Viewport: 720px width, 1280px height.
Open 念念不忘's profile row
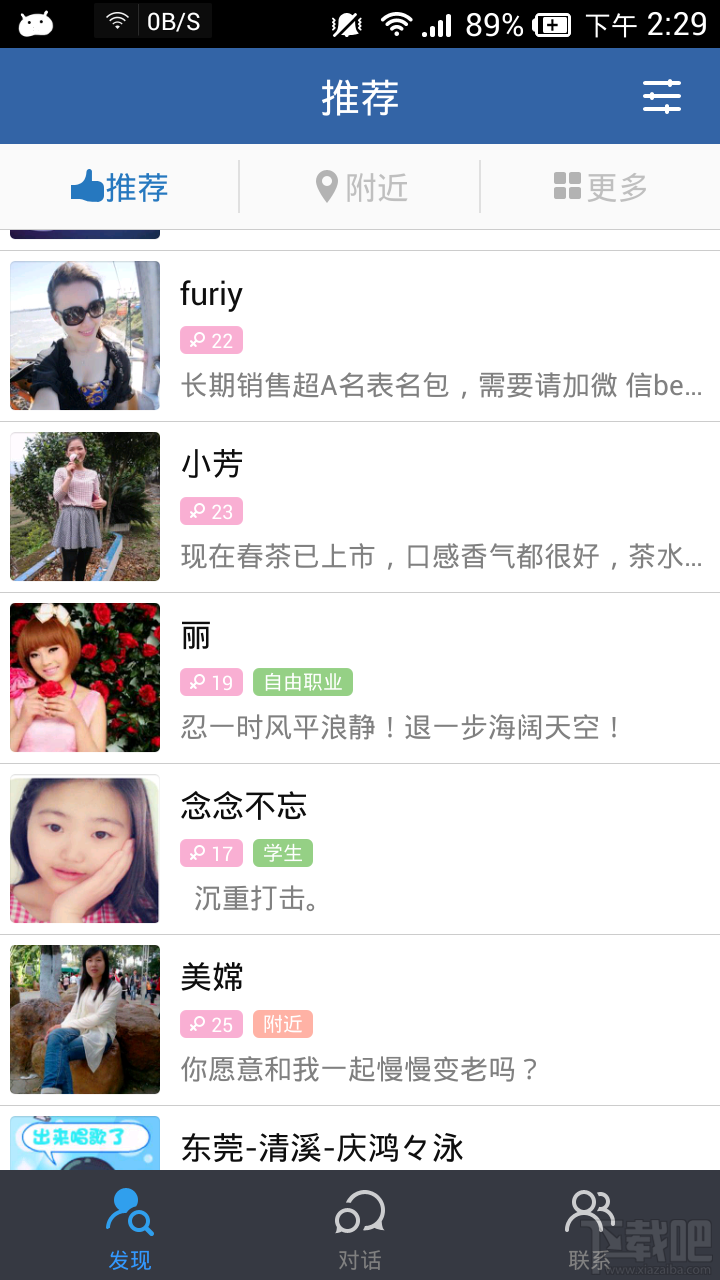[360, 849]
